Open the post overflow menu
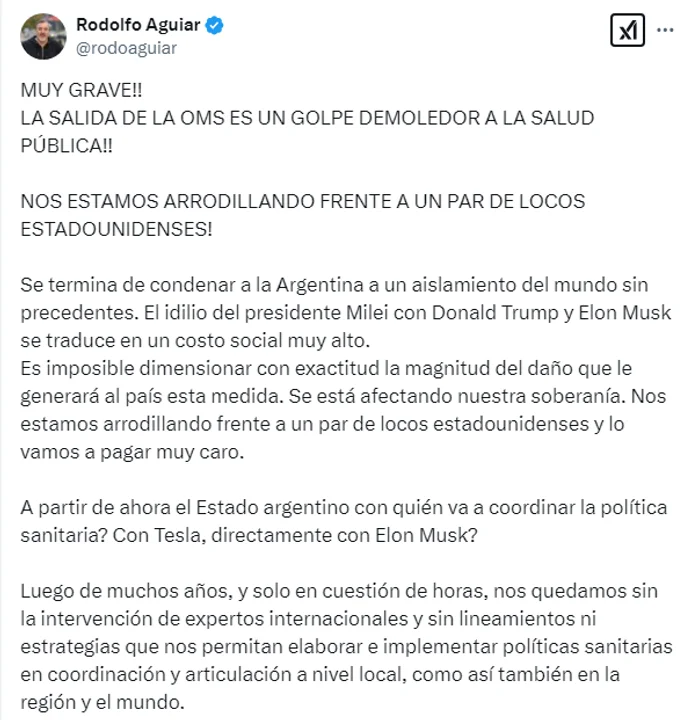This screenshot has height=720, width=691. (x=664, y=32)
